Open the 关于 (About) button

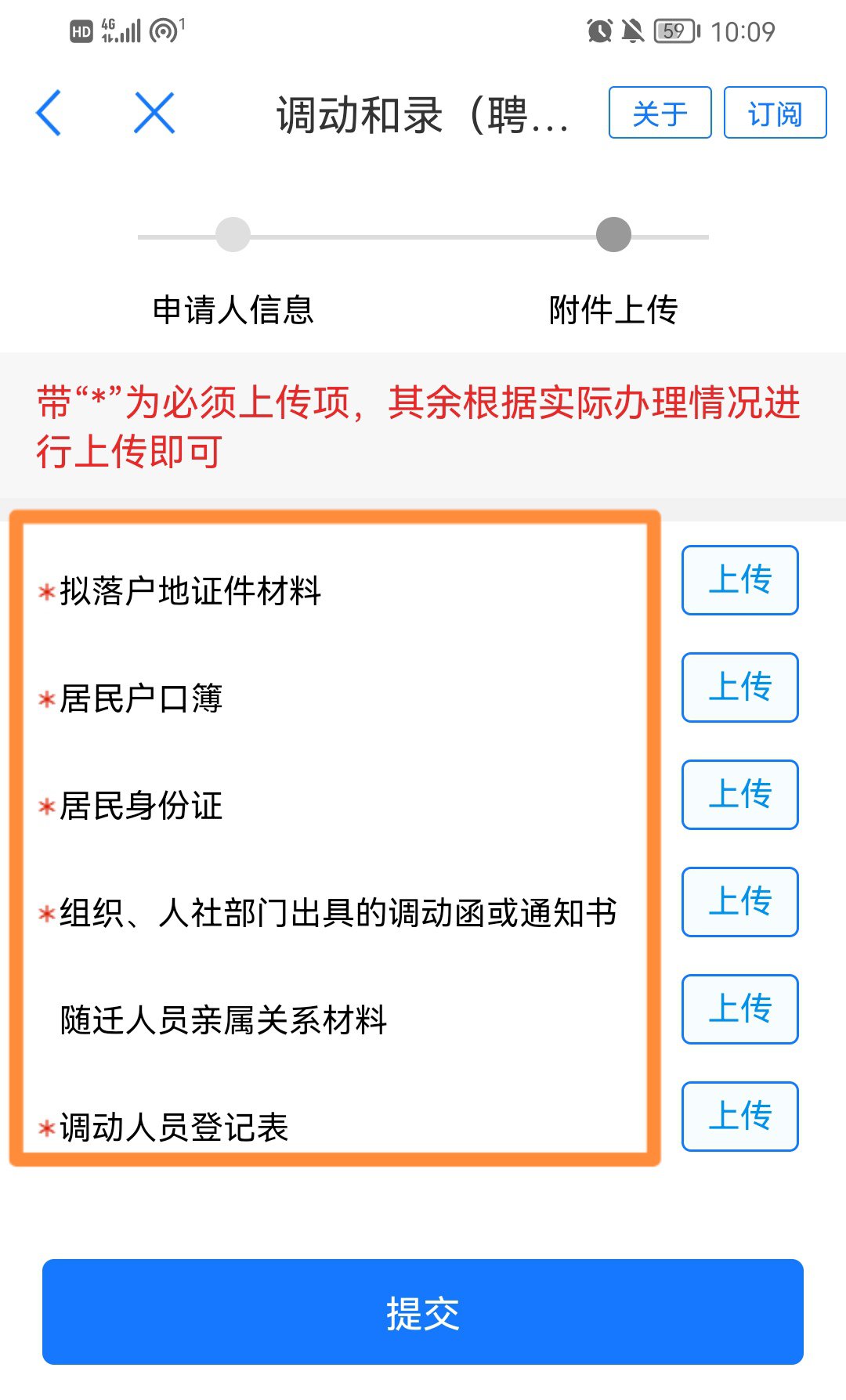pyautogui.click(x=660, y=114)
